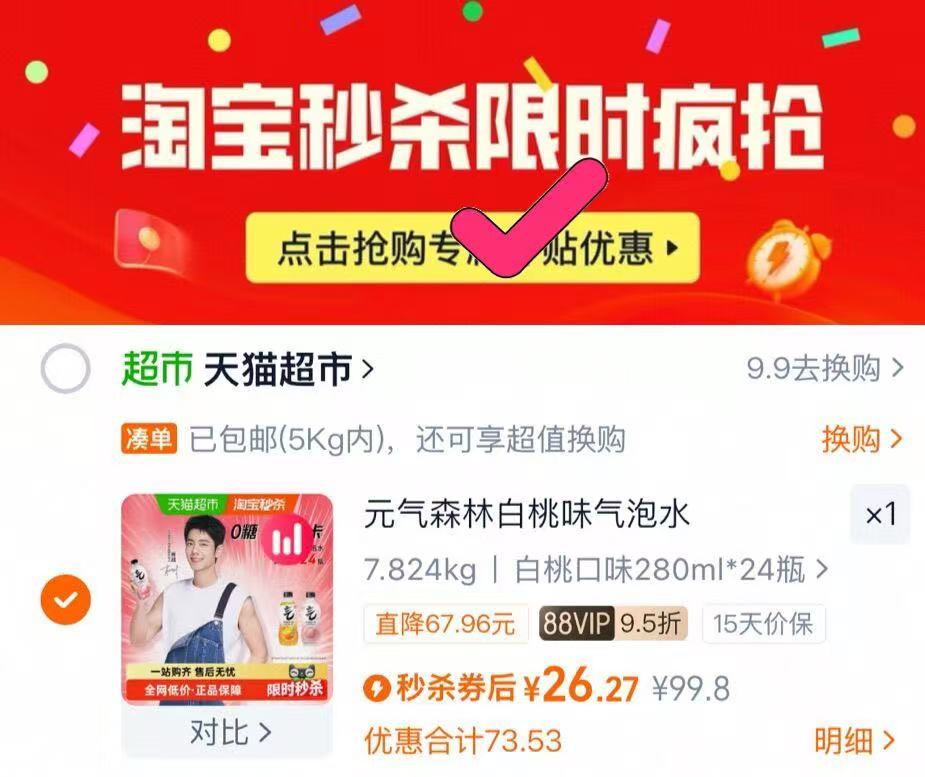Image resolution: width=925 pixels, height=777 pixels.
Task: Select all items from 天猫超市 store
Action: pyautogui.click(x=66, y=371)
